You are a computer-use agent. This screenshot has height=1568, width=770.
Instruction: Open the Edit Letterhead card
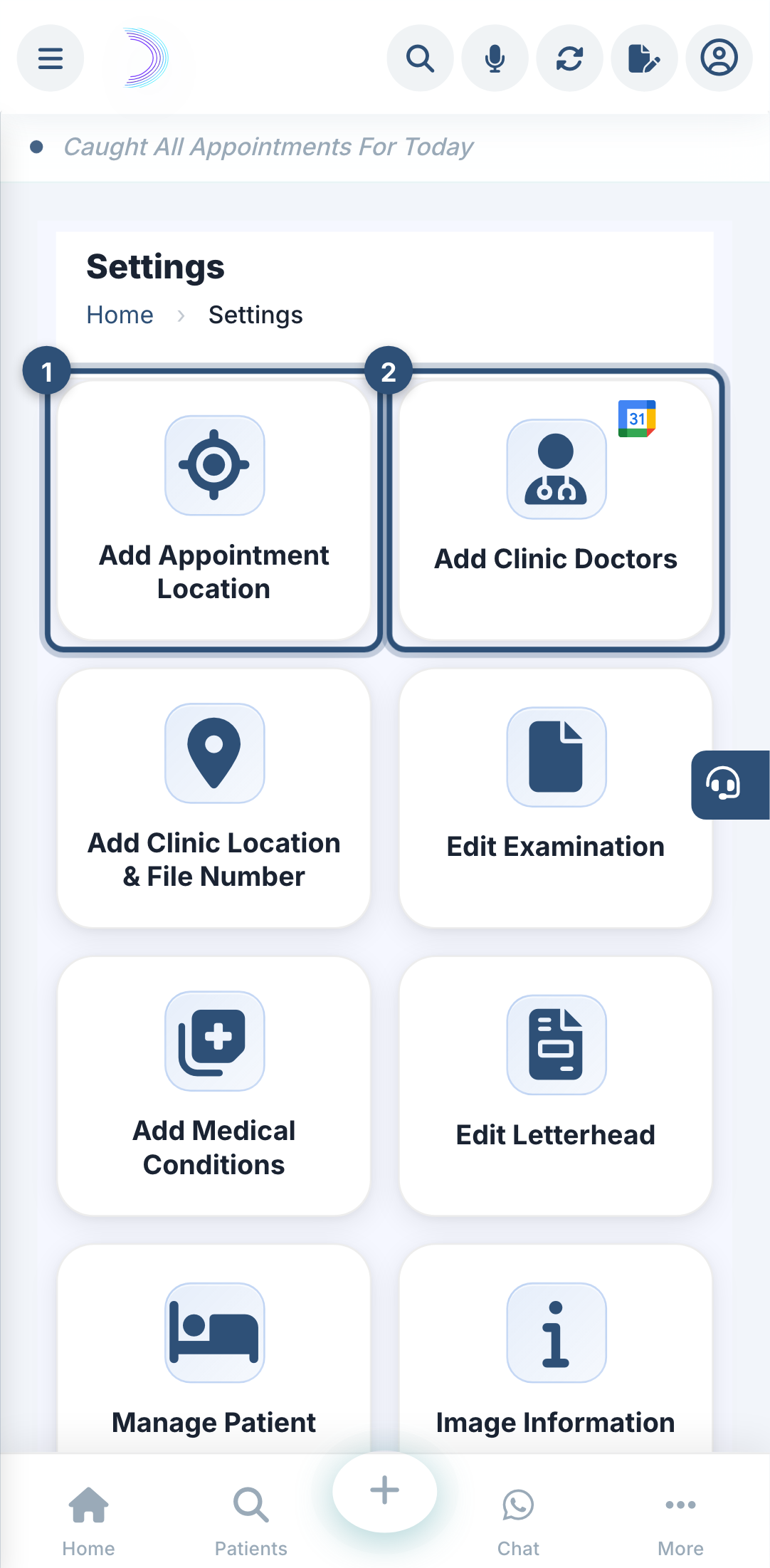556,1087
